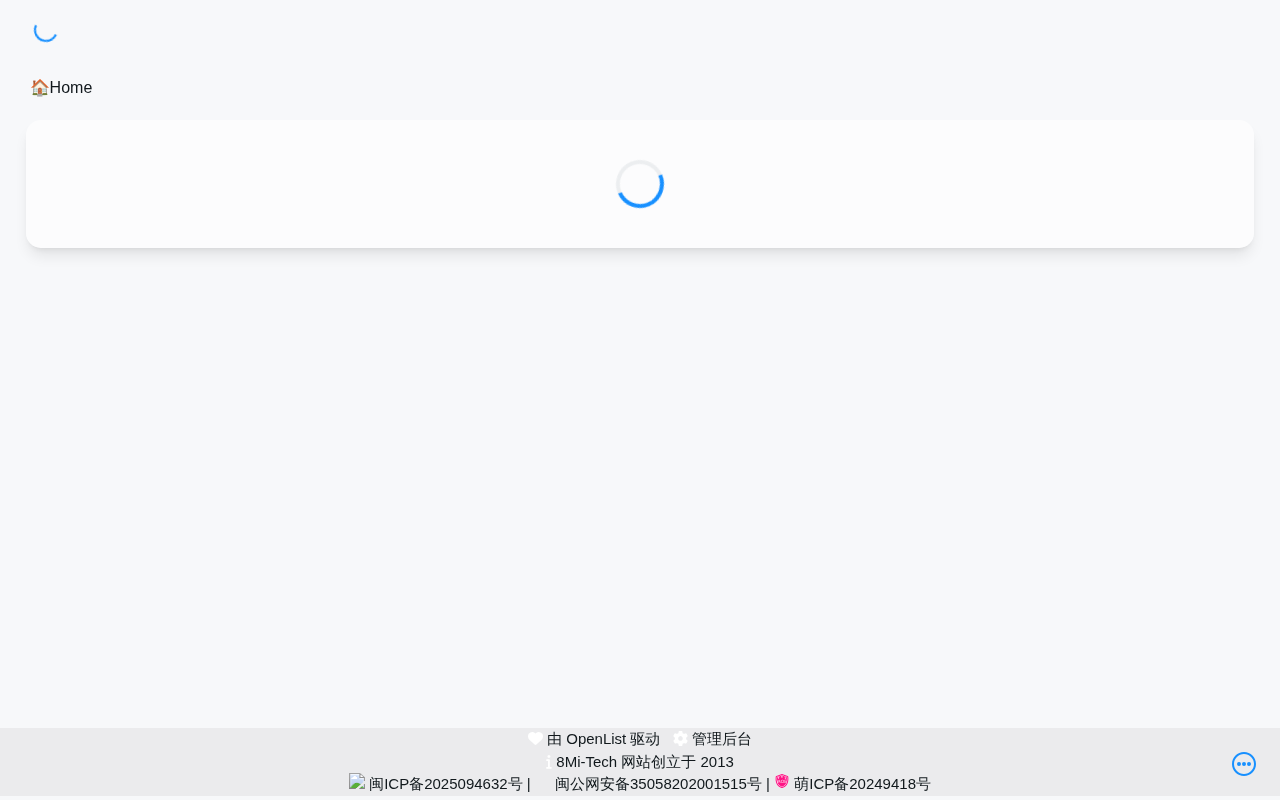The height and width of the screenshot is (800, 1280).
Task: Open the Home breadcrumb
Action: pos(62,88)
